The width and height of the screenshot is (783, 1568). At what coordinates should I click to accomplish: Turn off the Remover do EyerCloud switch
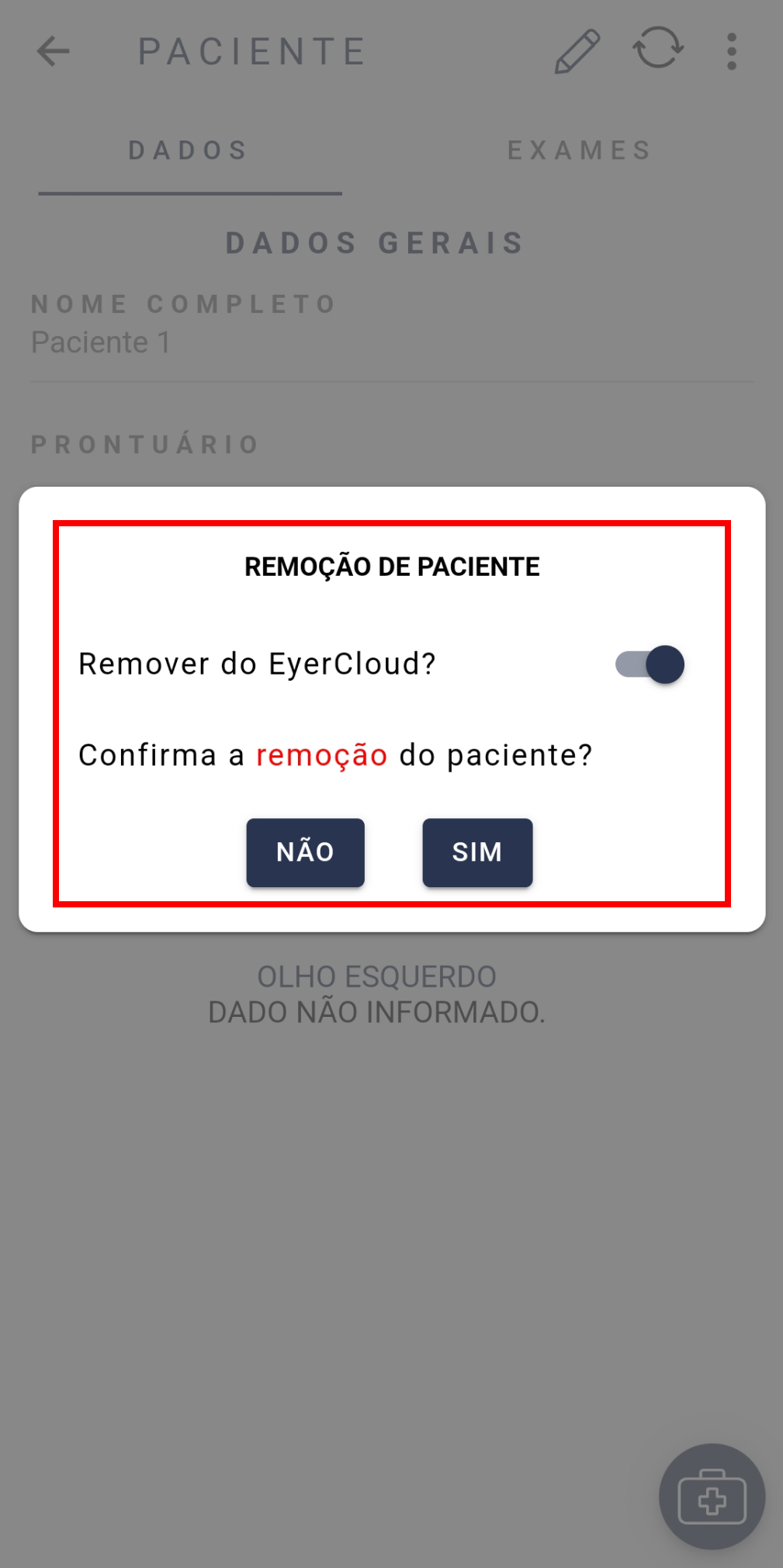(650, 664)
